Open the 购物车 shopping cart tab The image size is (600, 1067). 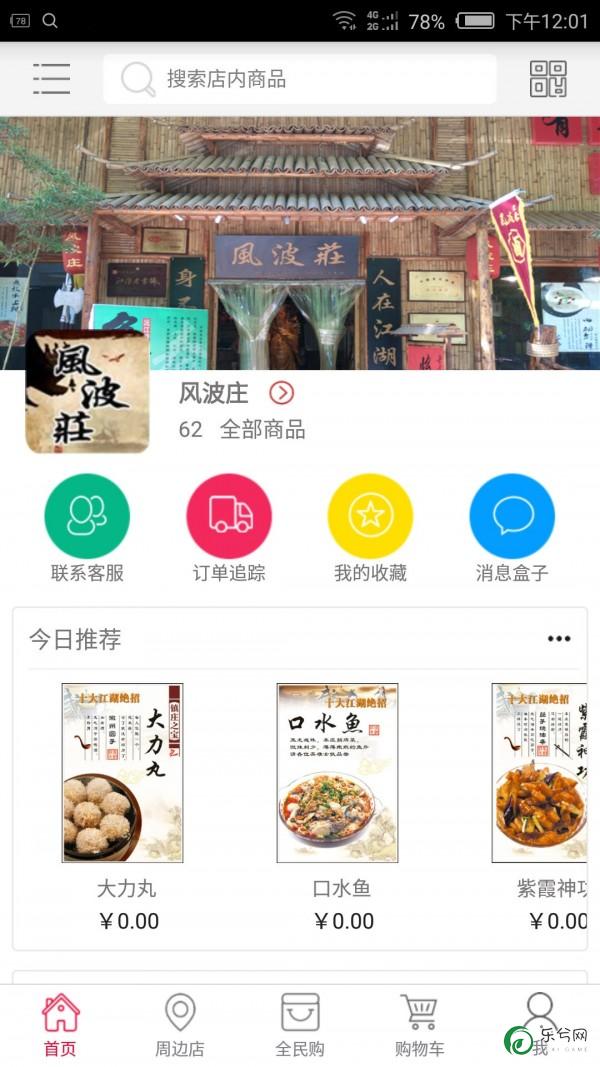coord(420,1025)
